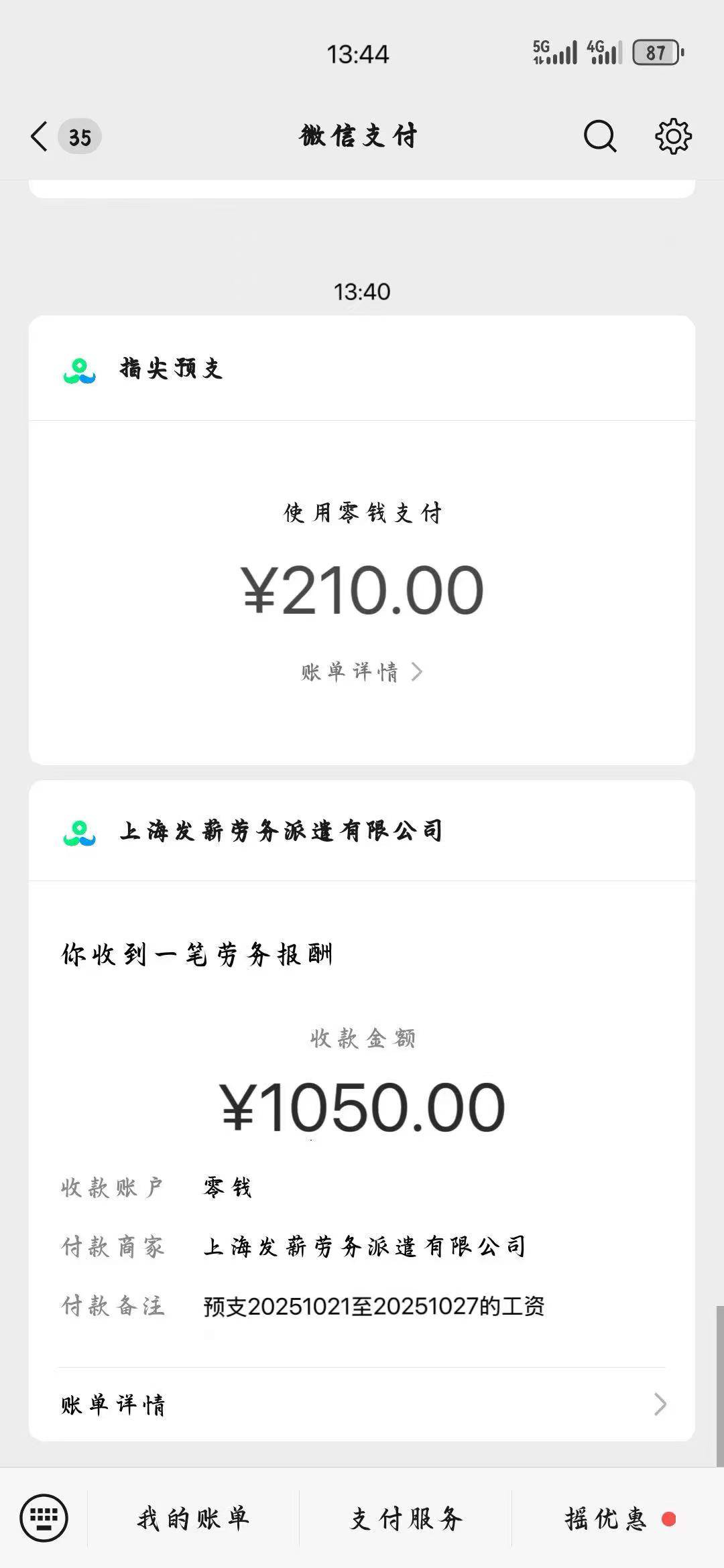Switch to keyboard input mode

[44, 1518]
